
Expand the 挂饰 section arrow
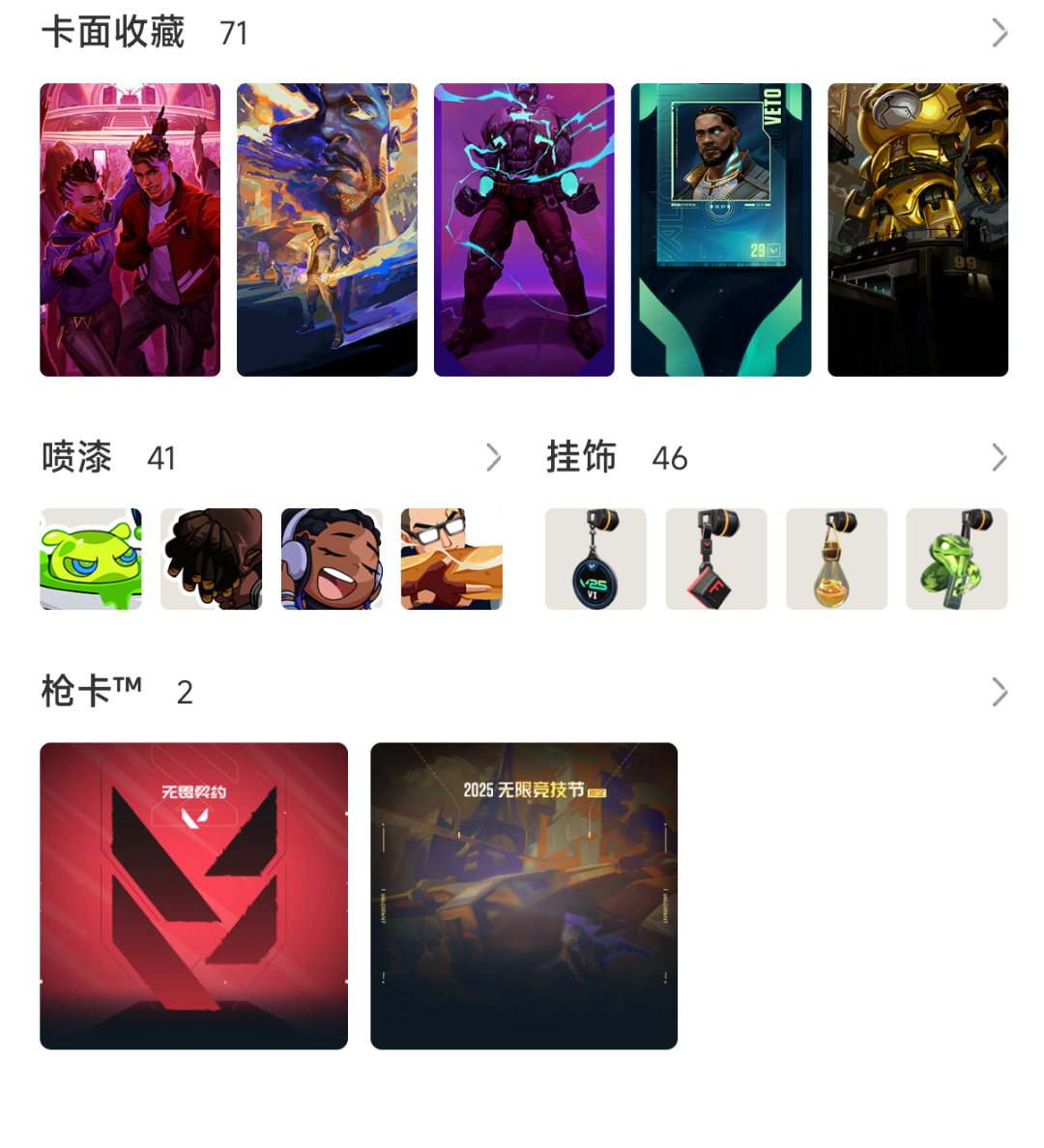point(1000,457)
